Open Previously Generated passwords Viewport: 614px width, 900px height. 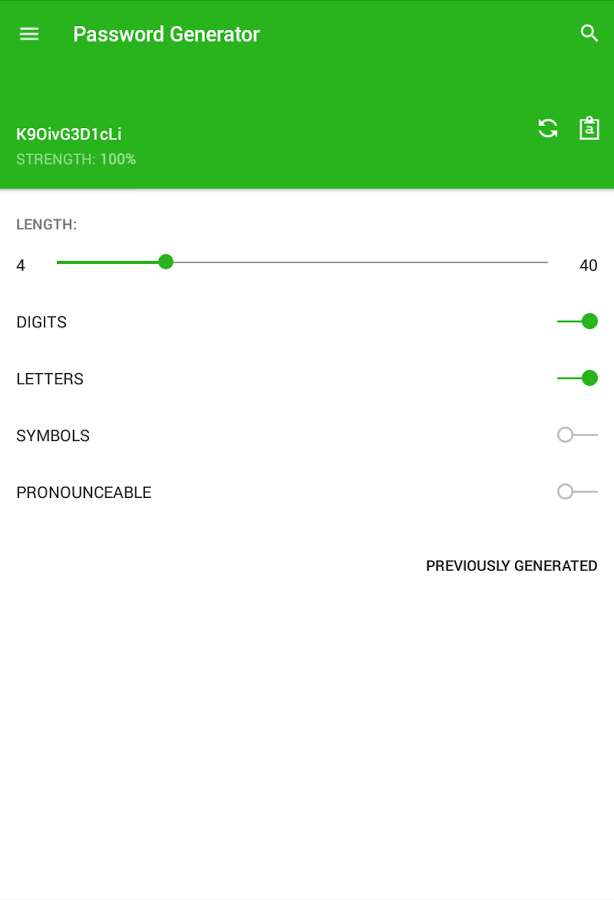point(511,566)
